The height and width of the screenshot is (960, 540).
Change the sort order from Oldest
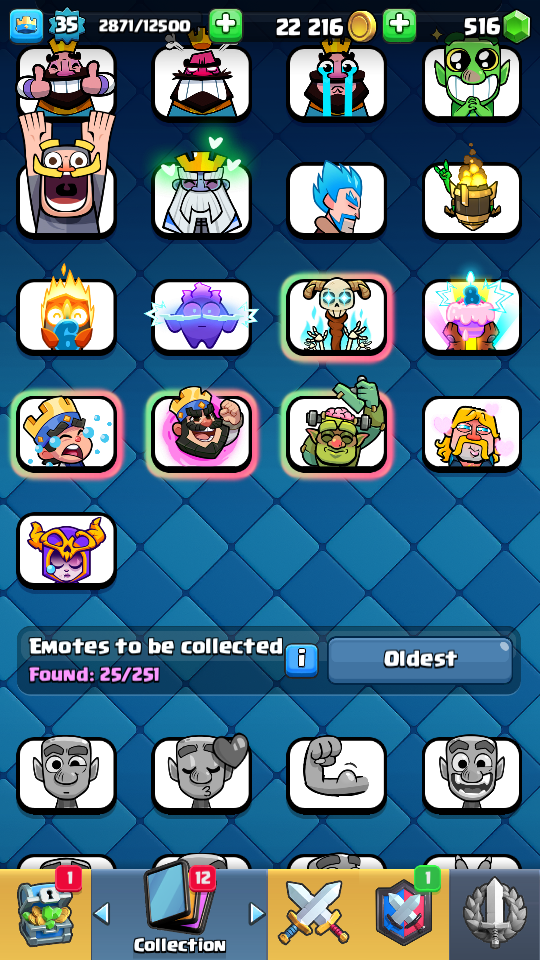pyautogui.click(x=420, y=660)
